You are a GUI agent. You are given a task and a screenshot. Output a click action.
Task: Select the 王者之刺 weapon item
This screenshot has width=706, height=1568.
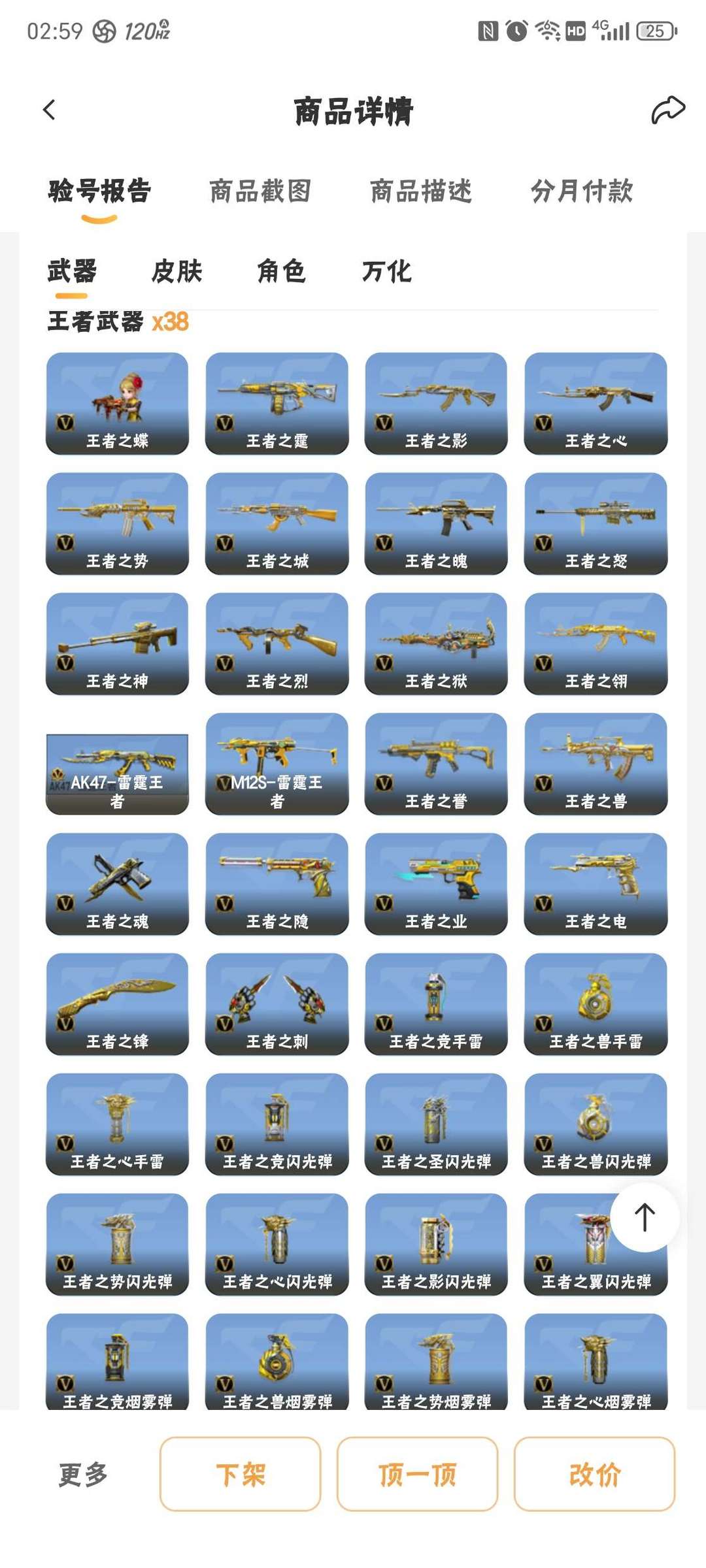pos(277,1004)
